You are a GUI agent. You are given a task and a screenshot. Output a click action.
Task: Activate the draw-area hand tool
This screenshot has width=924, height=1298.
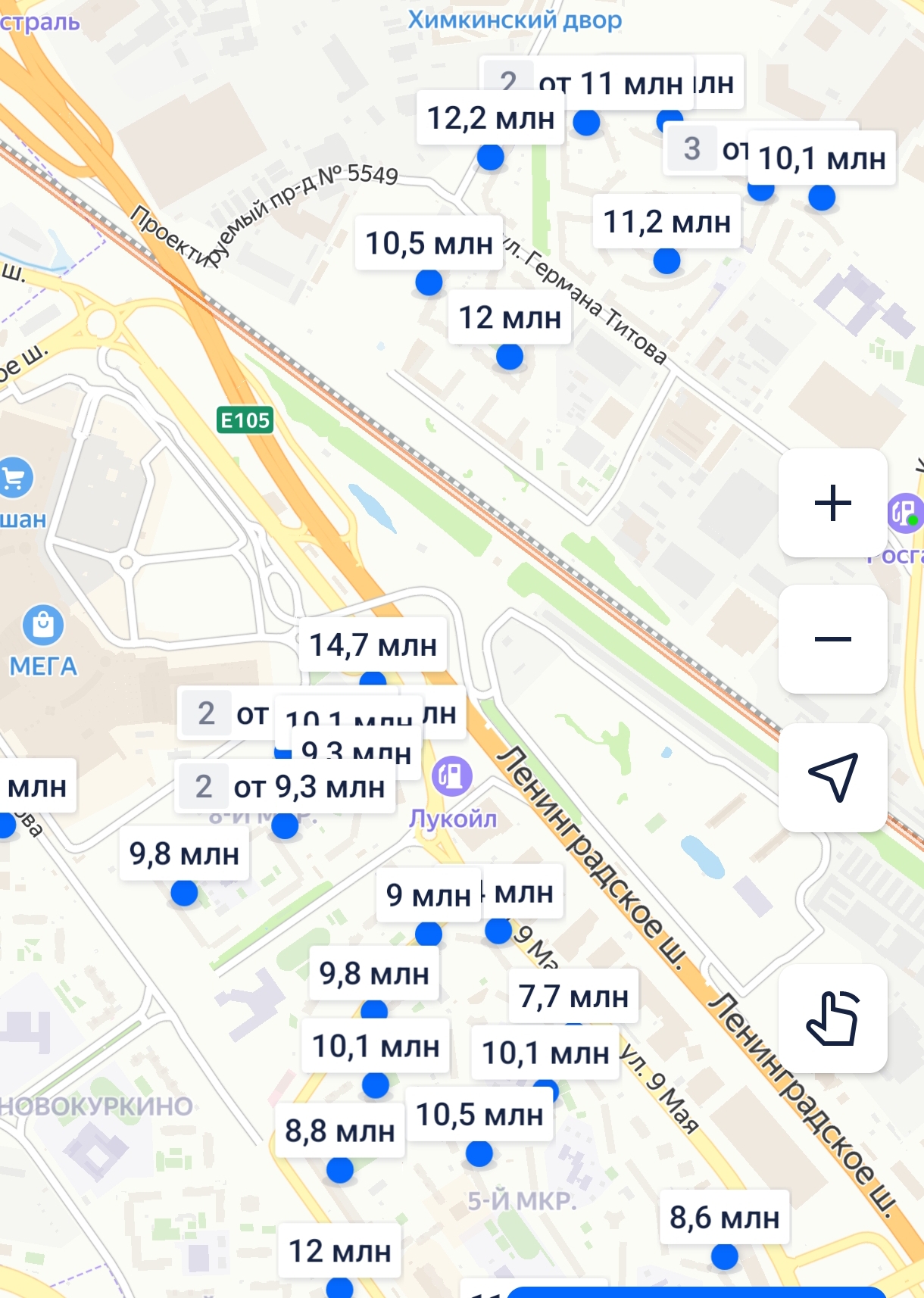click(832, 1018)
